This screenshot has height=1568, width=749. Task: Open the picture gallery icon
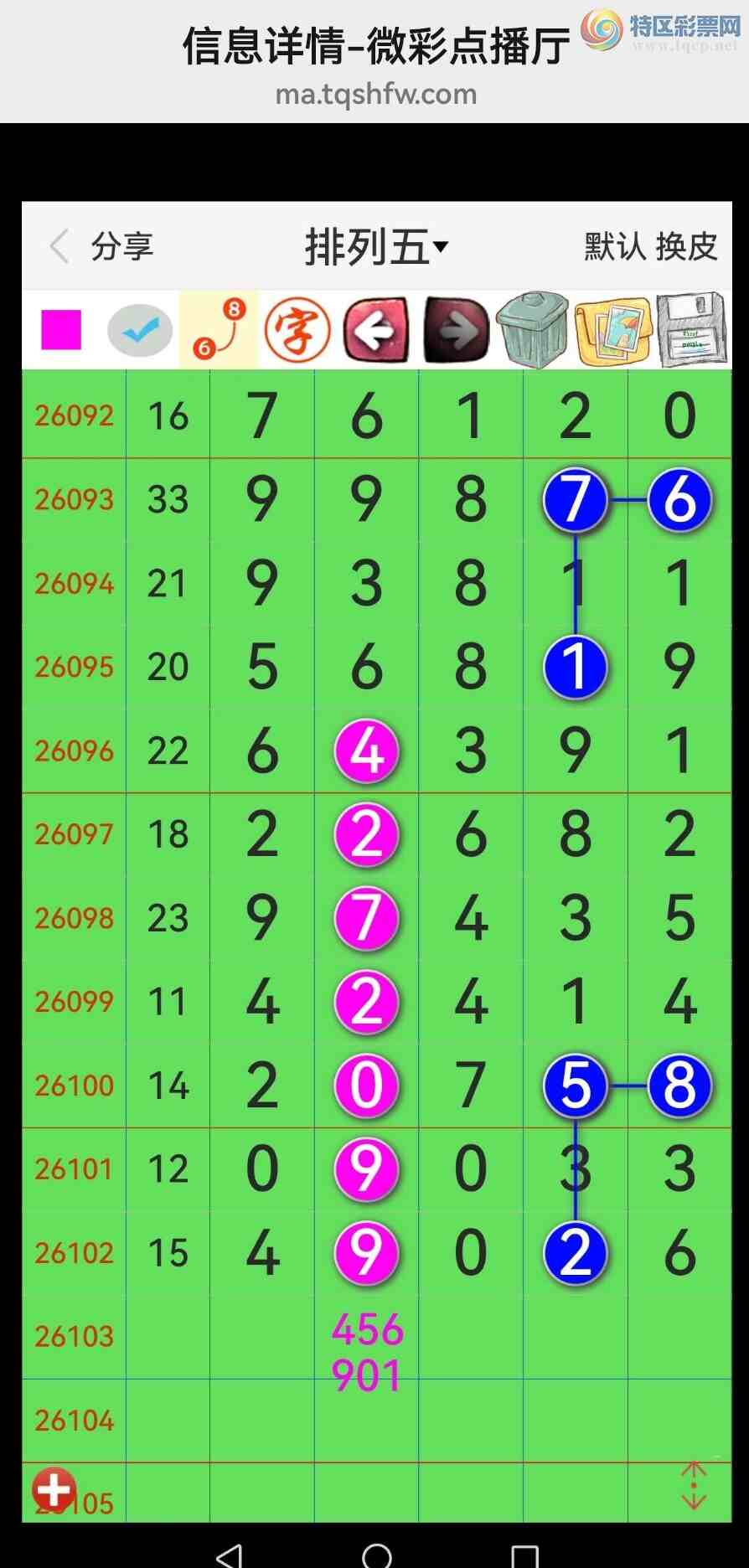(x=612, y=331)
